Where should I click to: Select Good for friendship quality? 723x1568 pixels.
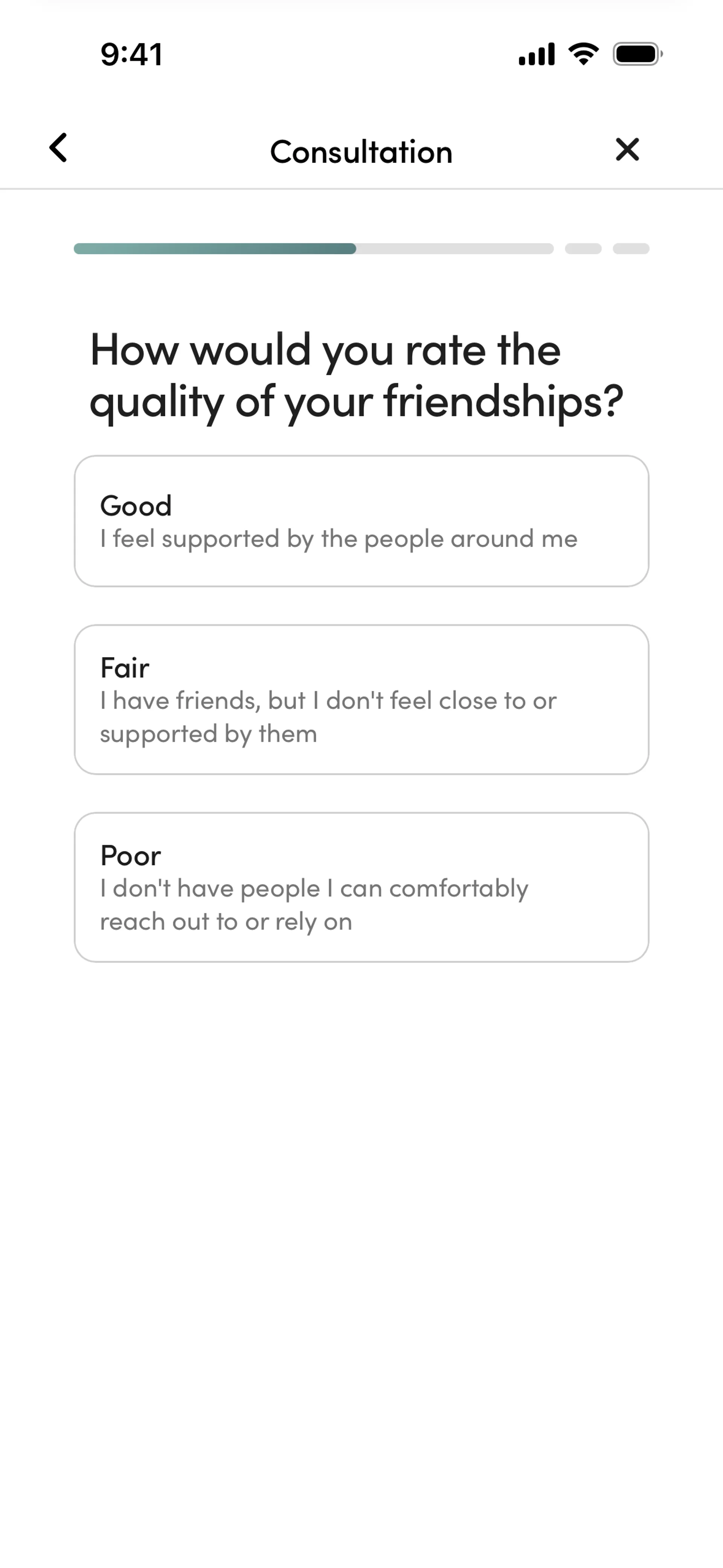[x=361, y=521]
